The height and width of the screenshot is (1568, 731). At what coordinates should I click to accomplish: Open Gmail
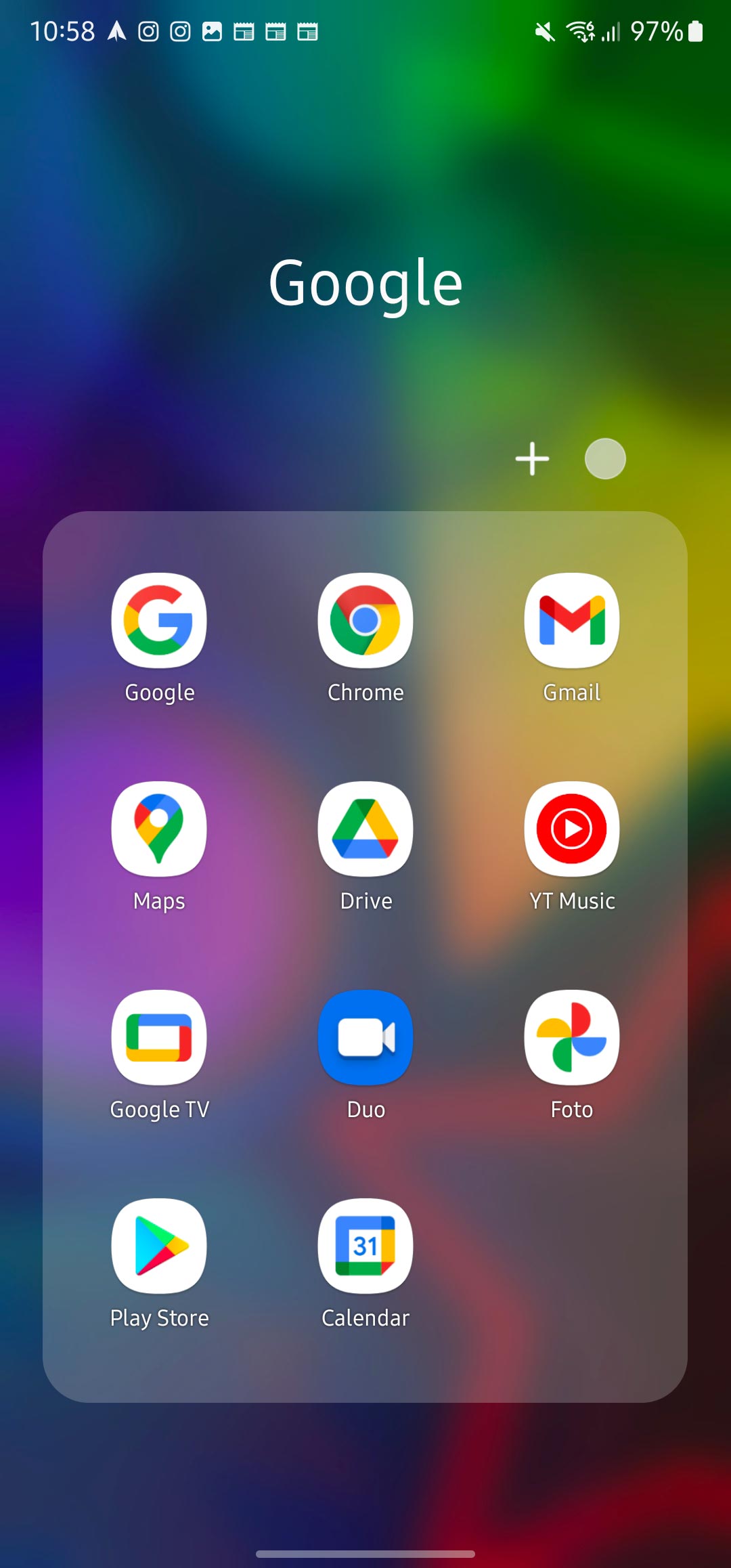tap(572, 621)
